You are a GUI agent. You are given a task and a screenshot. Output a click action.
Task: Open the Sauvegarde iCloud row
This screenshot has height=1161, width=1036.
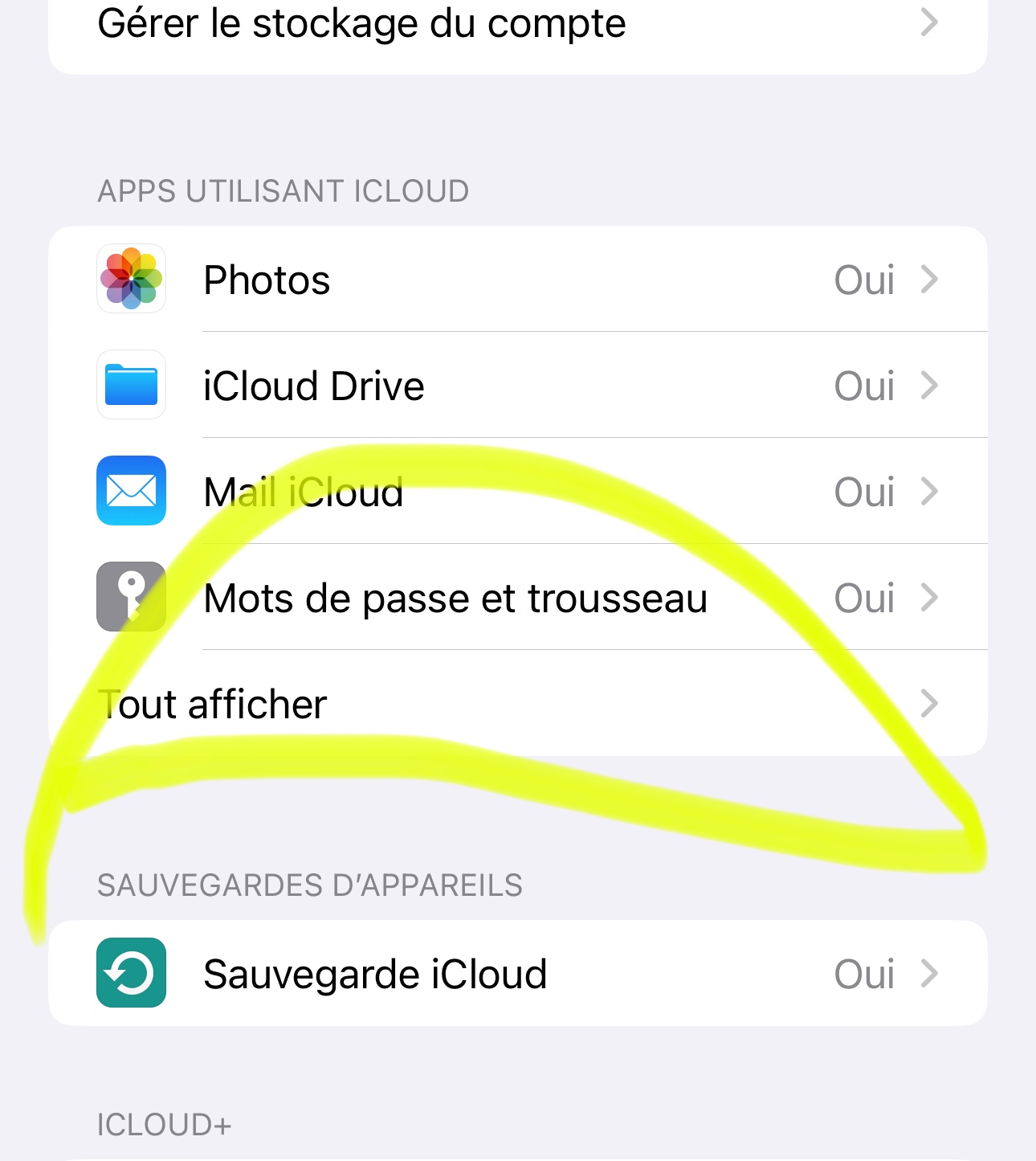click(517, 973)
